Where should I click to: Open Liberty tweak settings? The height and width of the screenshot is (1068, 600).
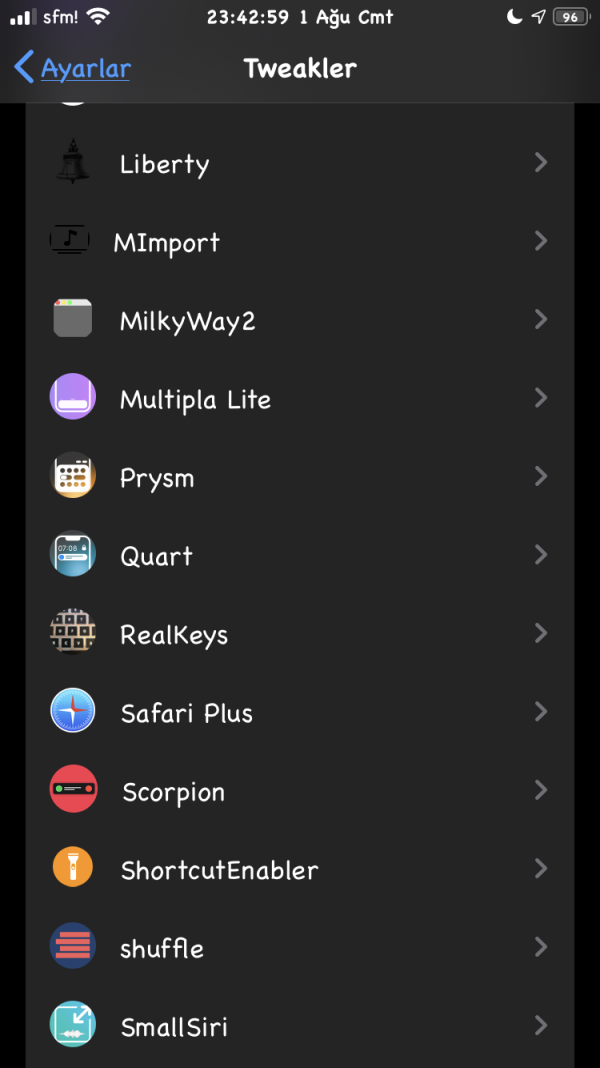coord(300,163)
